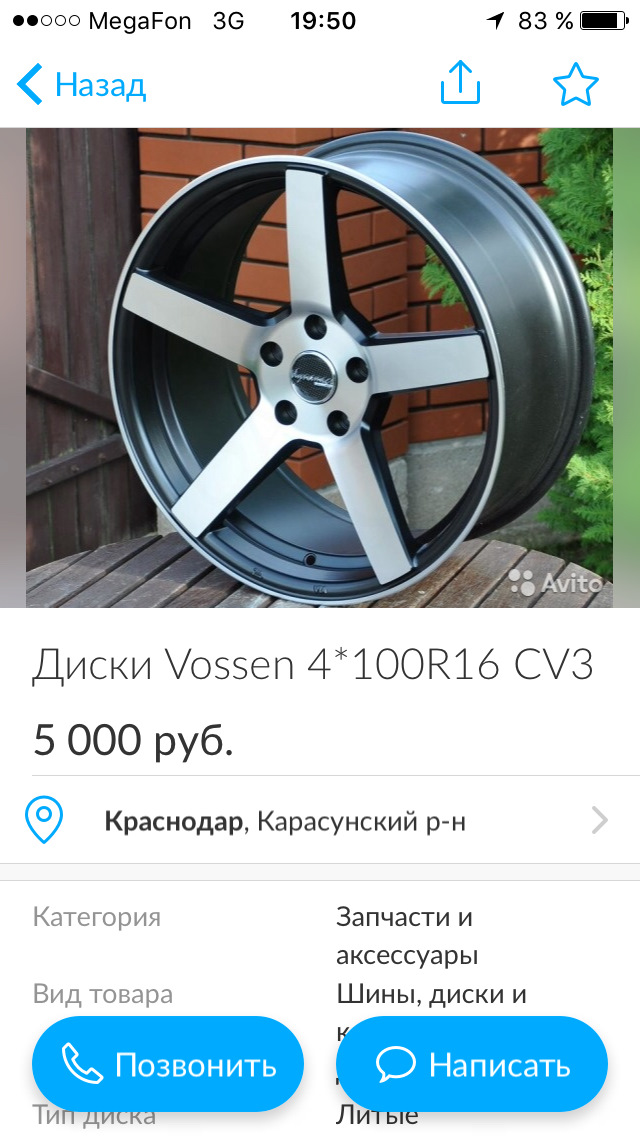Share this listing
The image size is (640, 1136).
tap(460, 84)
